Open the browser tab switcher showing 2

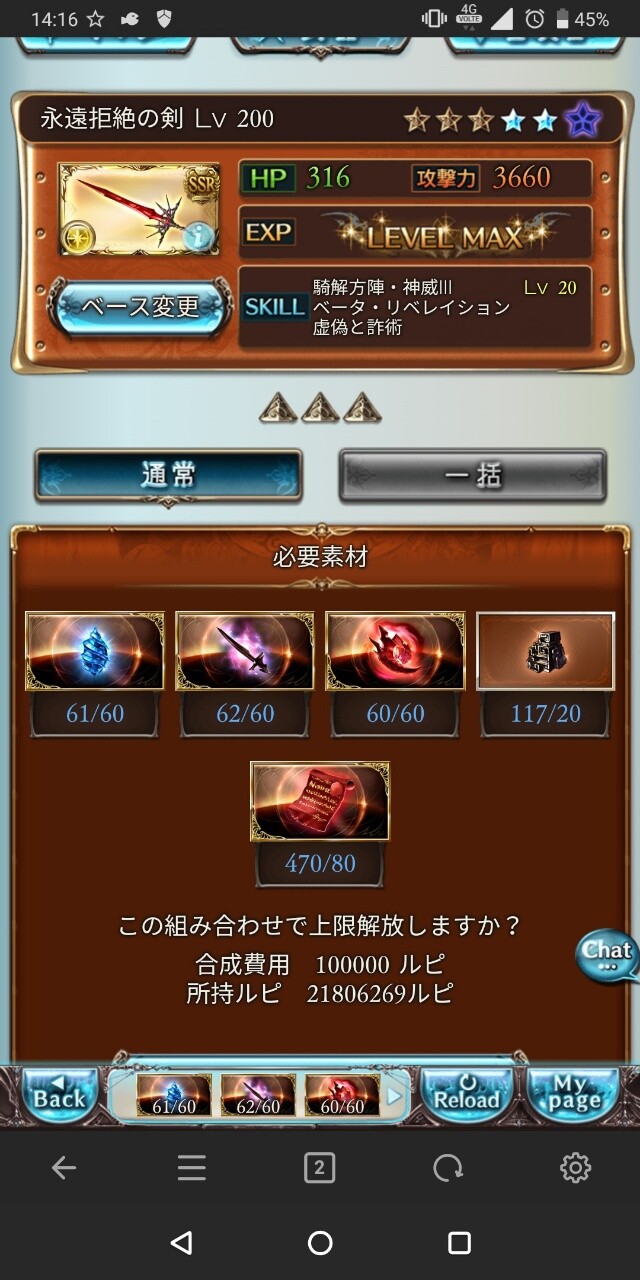[x=320, y=1167]
